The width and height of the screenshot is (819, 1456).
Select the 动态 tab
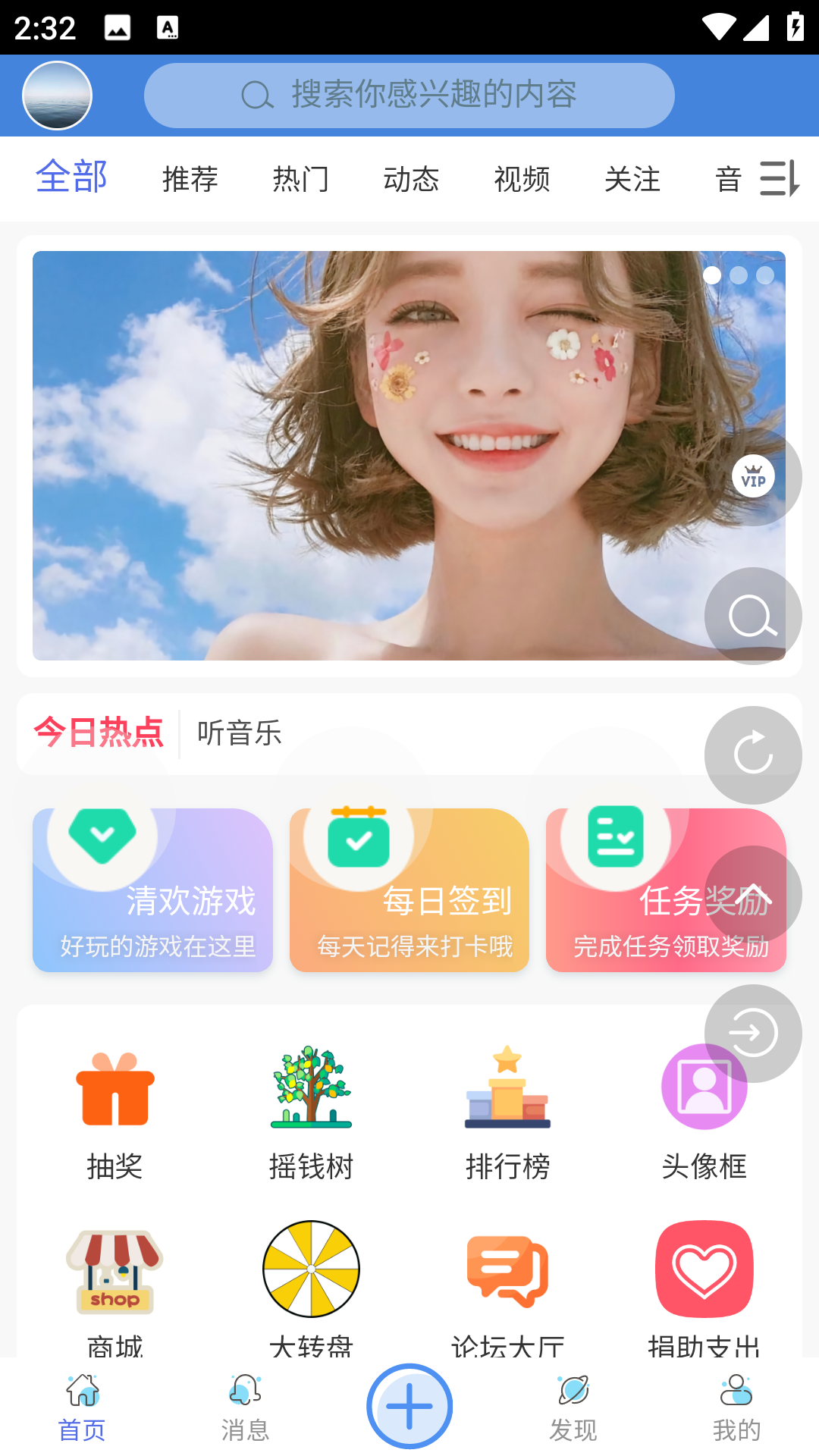[x=411, y=180]
